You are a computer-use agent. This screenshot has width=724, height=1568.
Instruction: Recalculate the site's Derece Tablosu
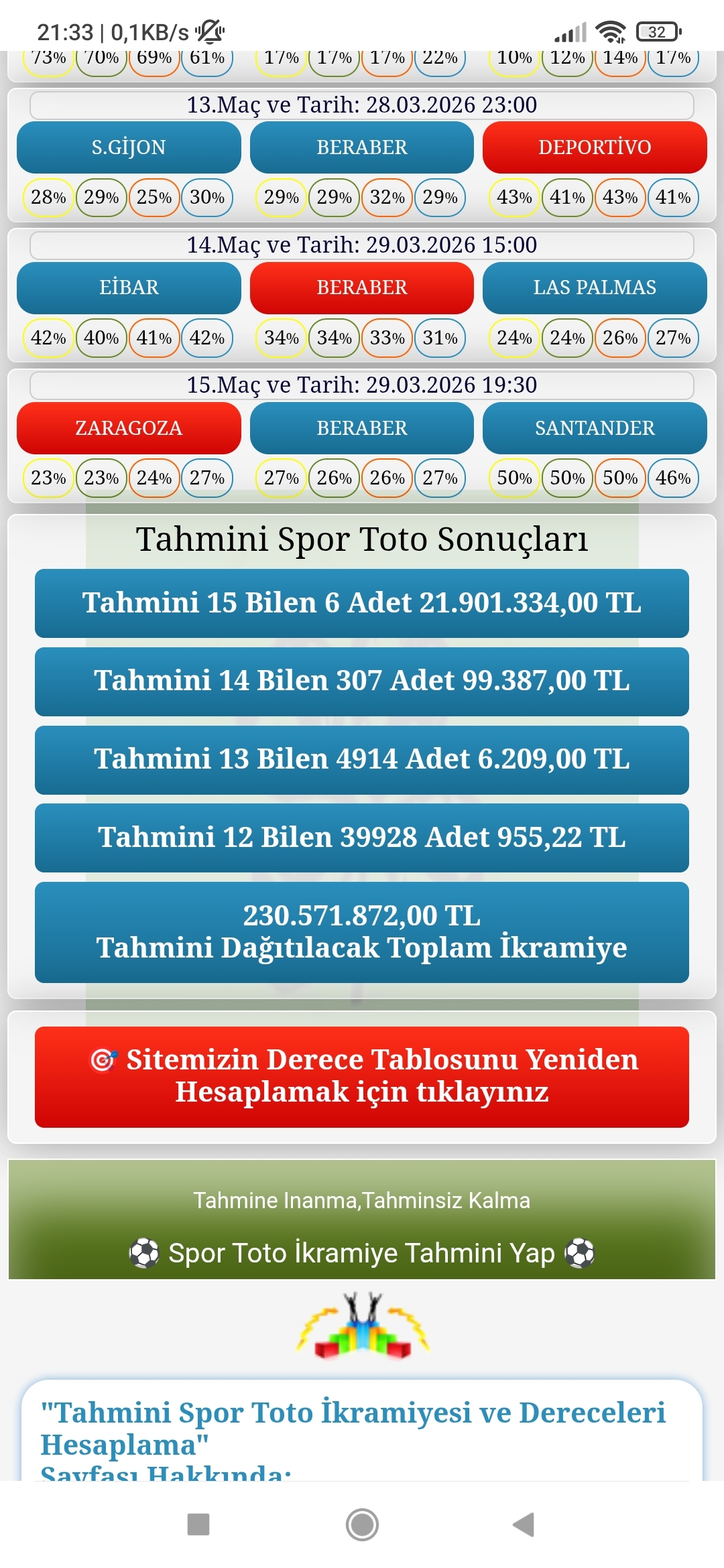click(362, 1076)
